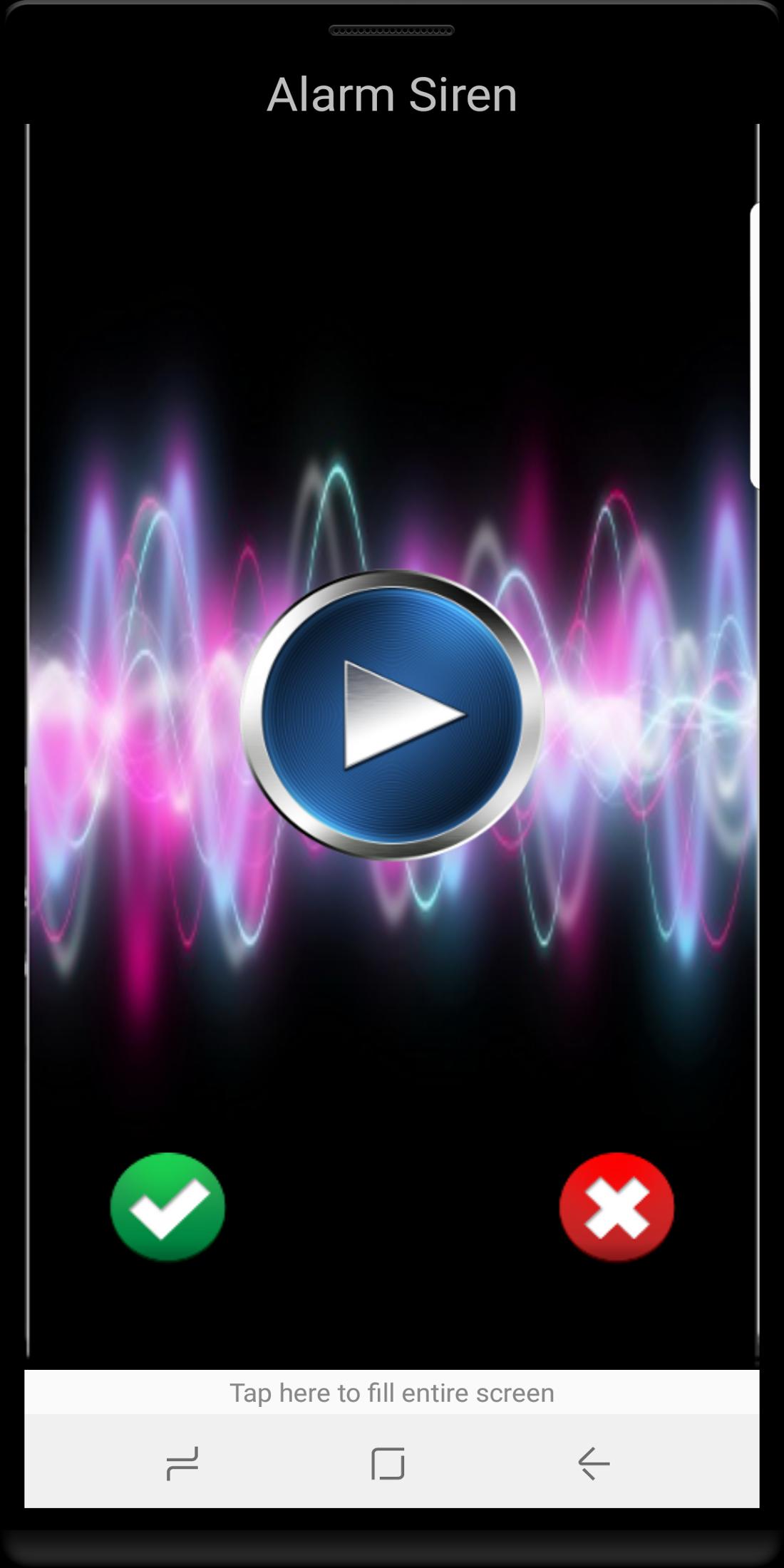Screen dimensions: 784x1568
Task: Play the Alarm Siren sound
Action: pyautogui.click(x=392, y=714)
